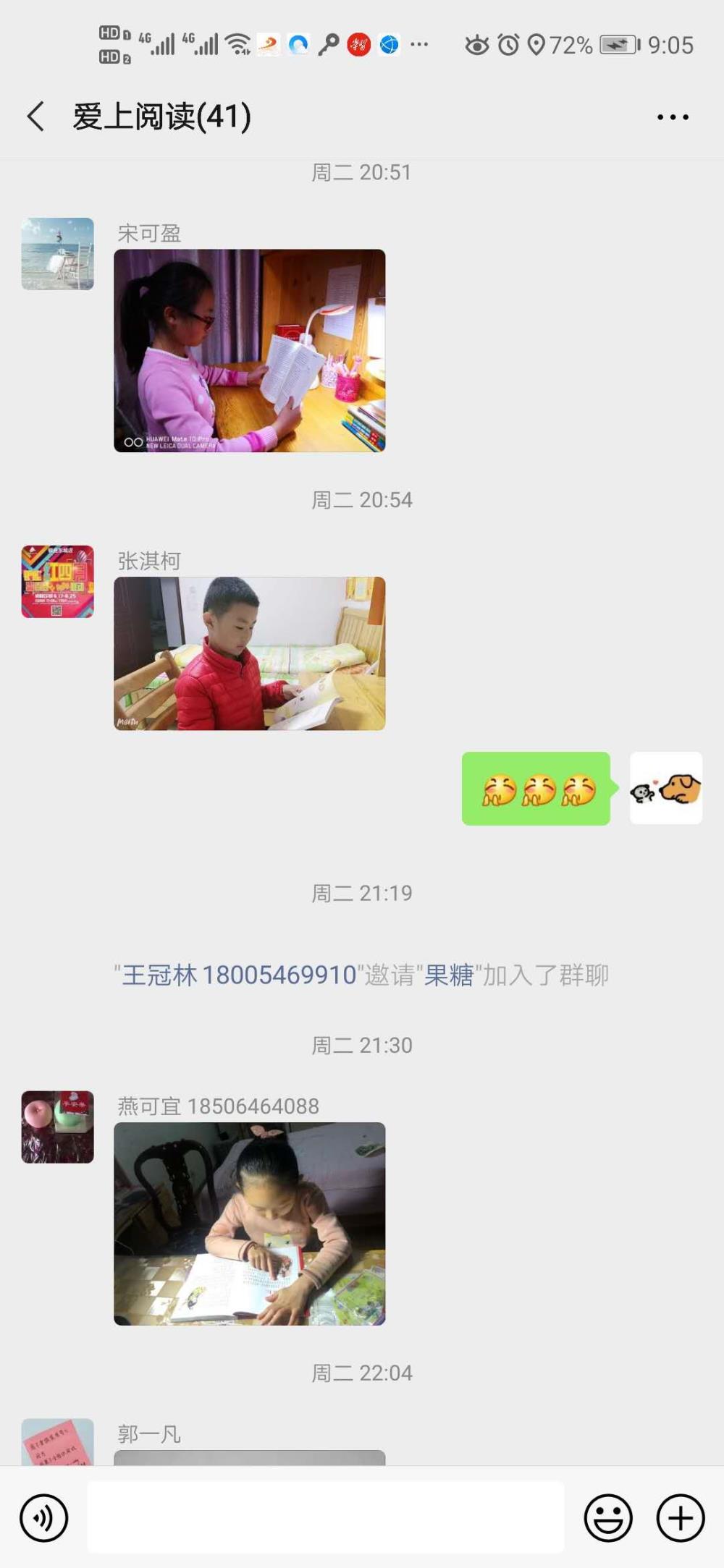Tap 宋可盈's profile avatar
The height and width of the screenshot is (1568, 724).
coord(58,254)
